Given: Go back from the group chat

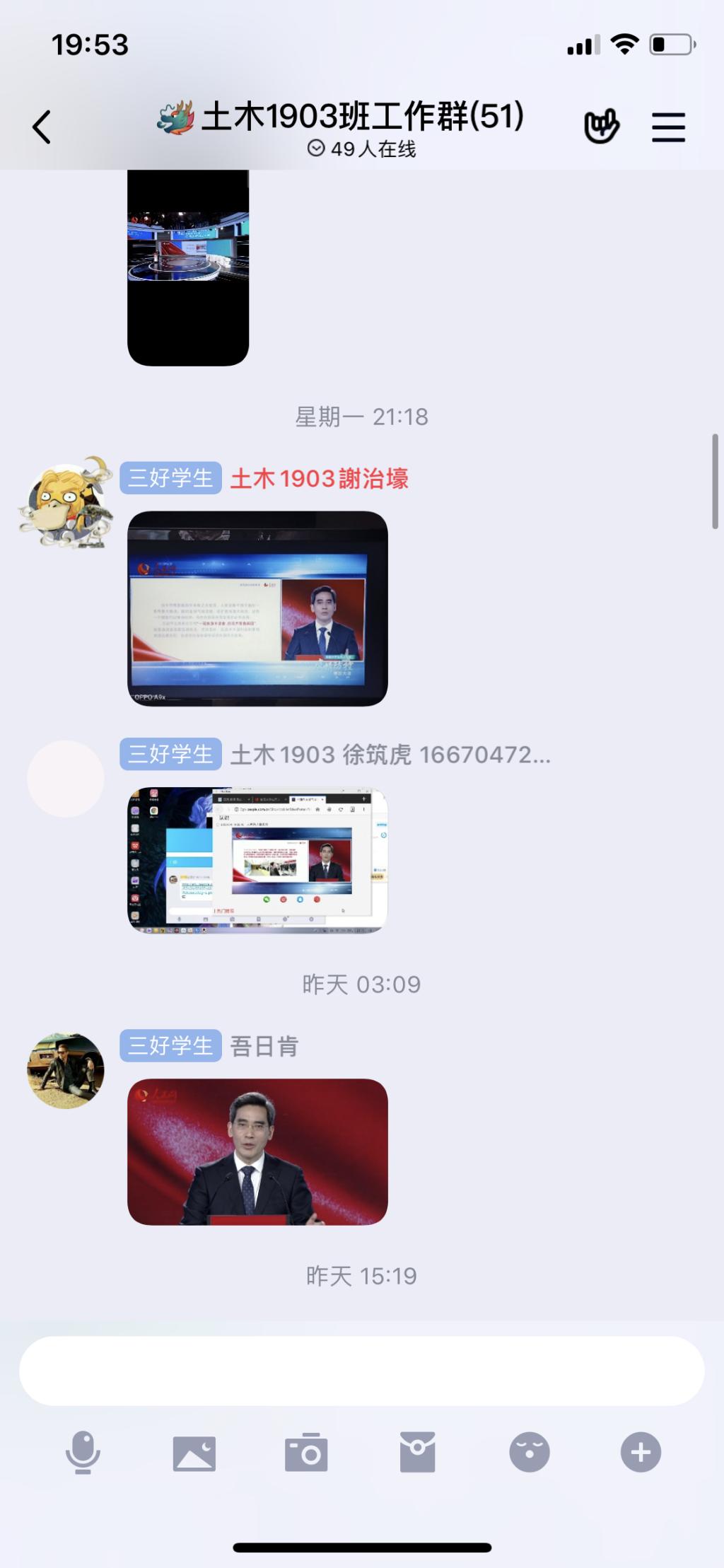Looking at the screenshot, I should 42,127.
